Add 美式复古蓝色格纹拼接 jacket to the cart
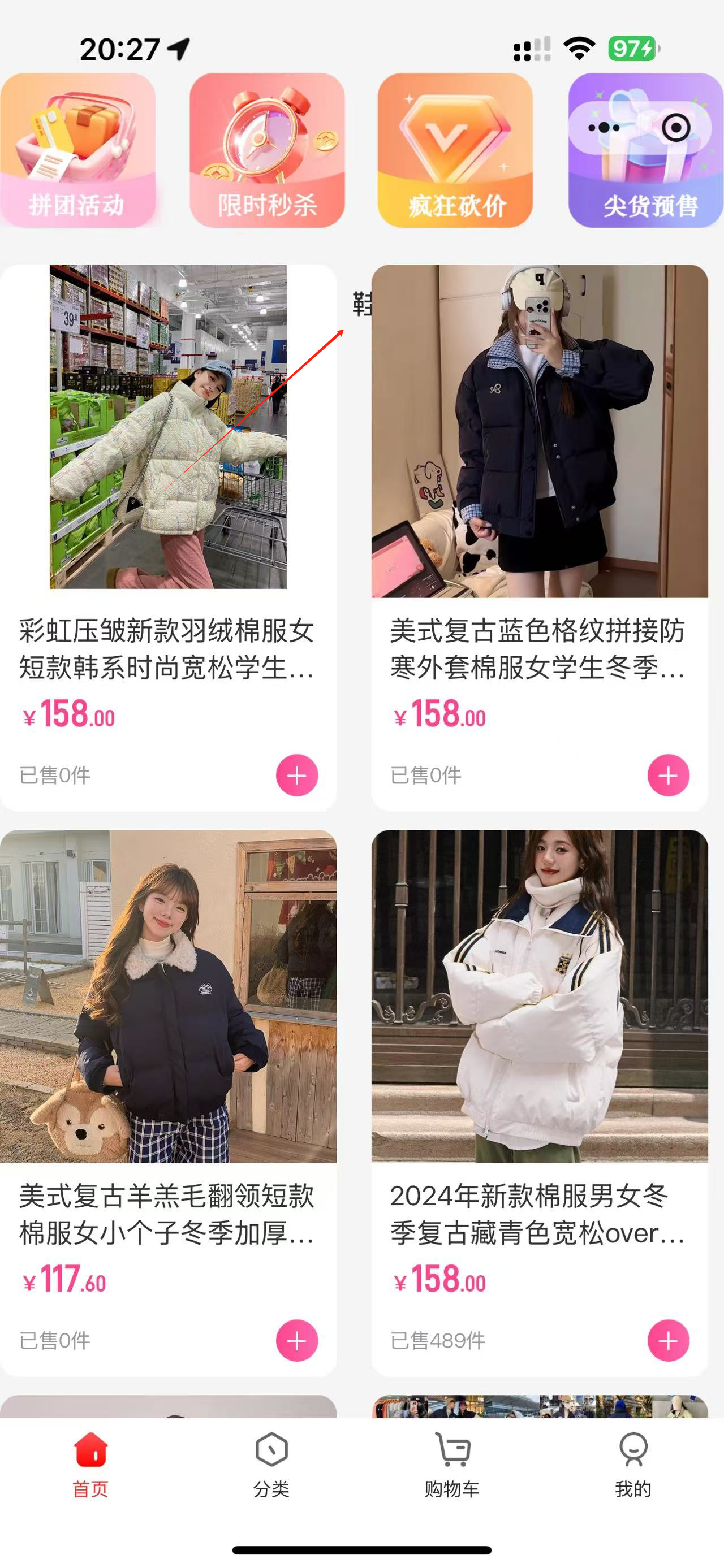The width and height of the screenshot is (724, 1568). click(668, 775)
